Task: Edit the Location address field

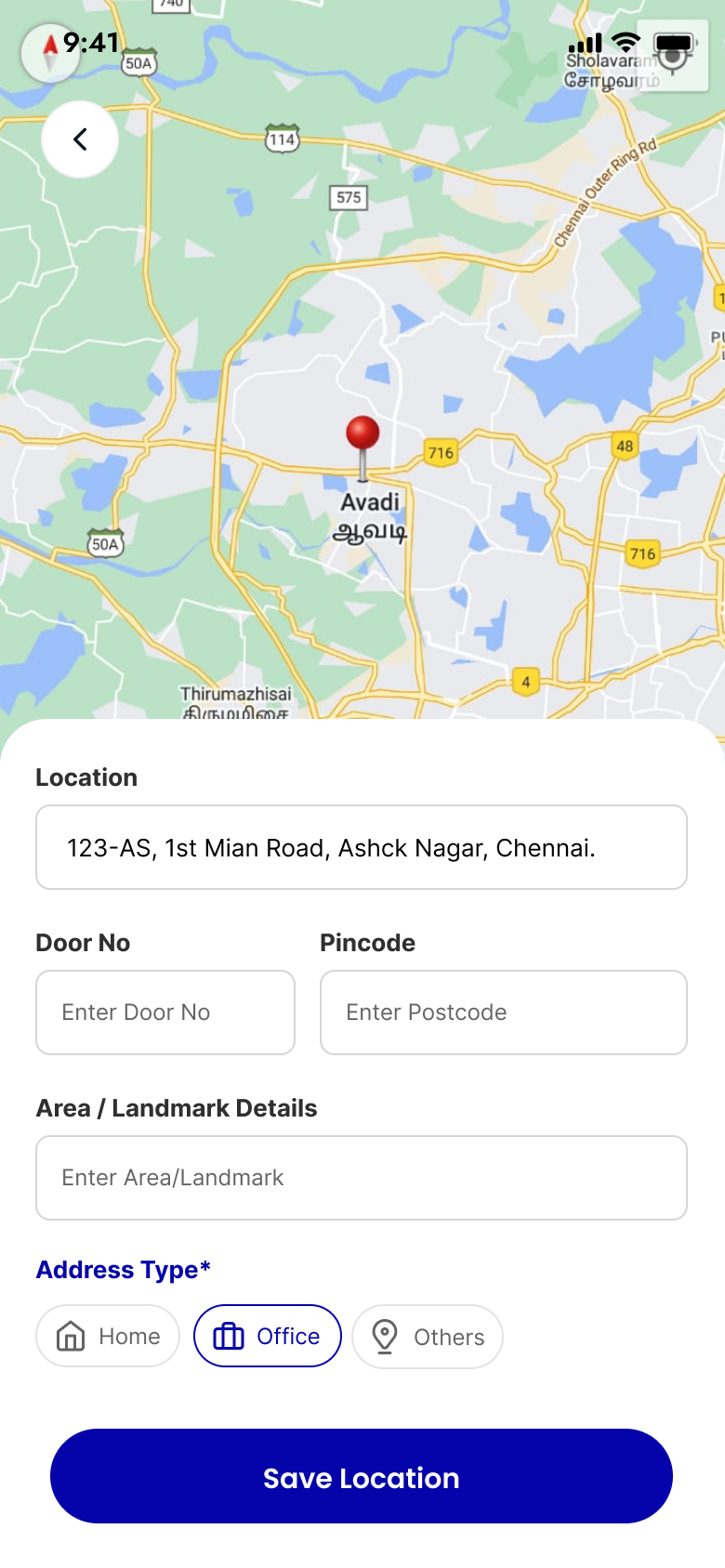Action: [361, 847]
